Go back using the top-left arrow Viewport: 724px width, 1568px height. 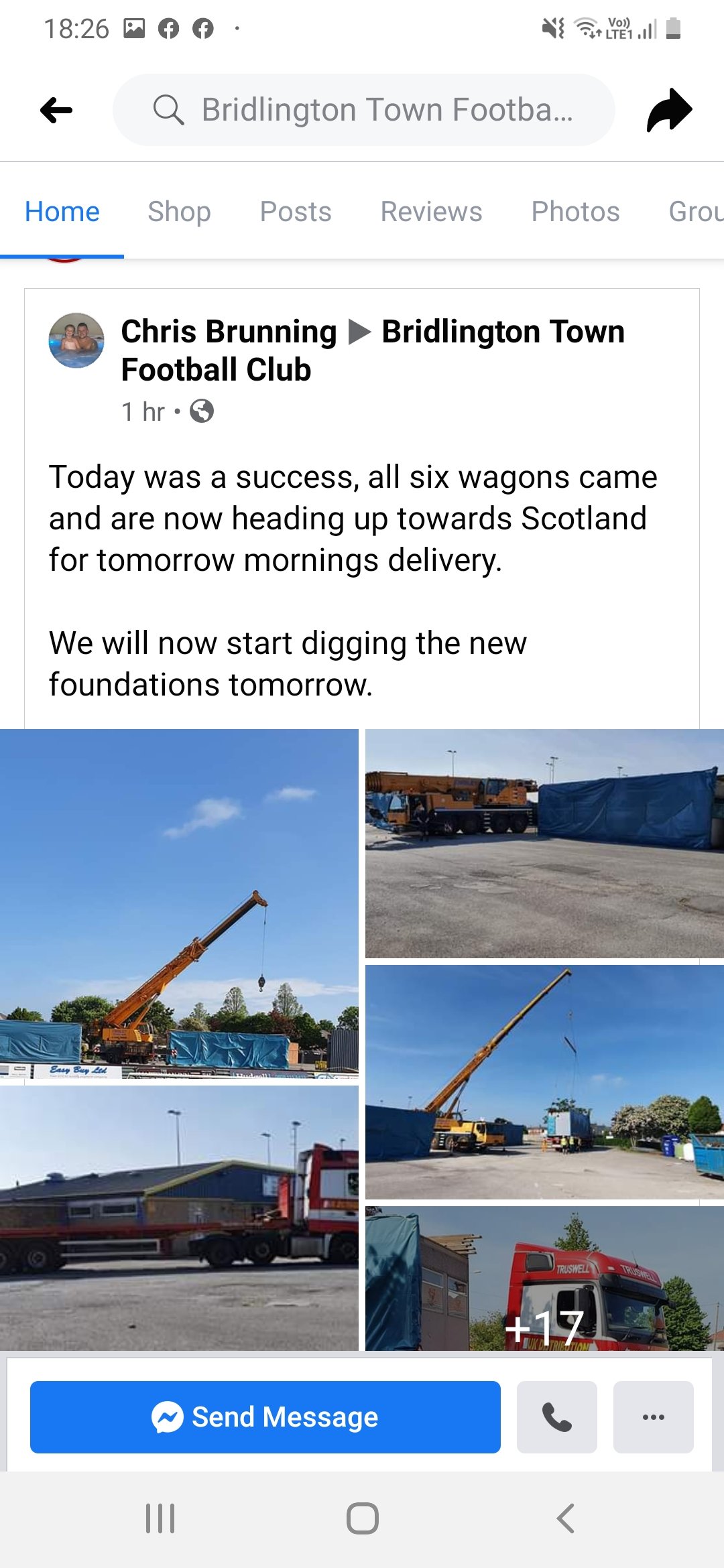pos(56,110)
